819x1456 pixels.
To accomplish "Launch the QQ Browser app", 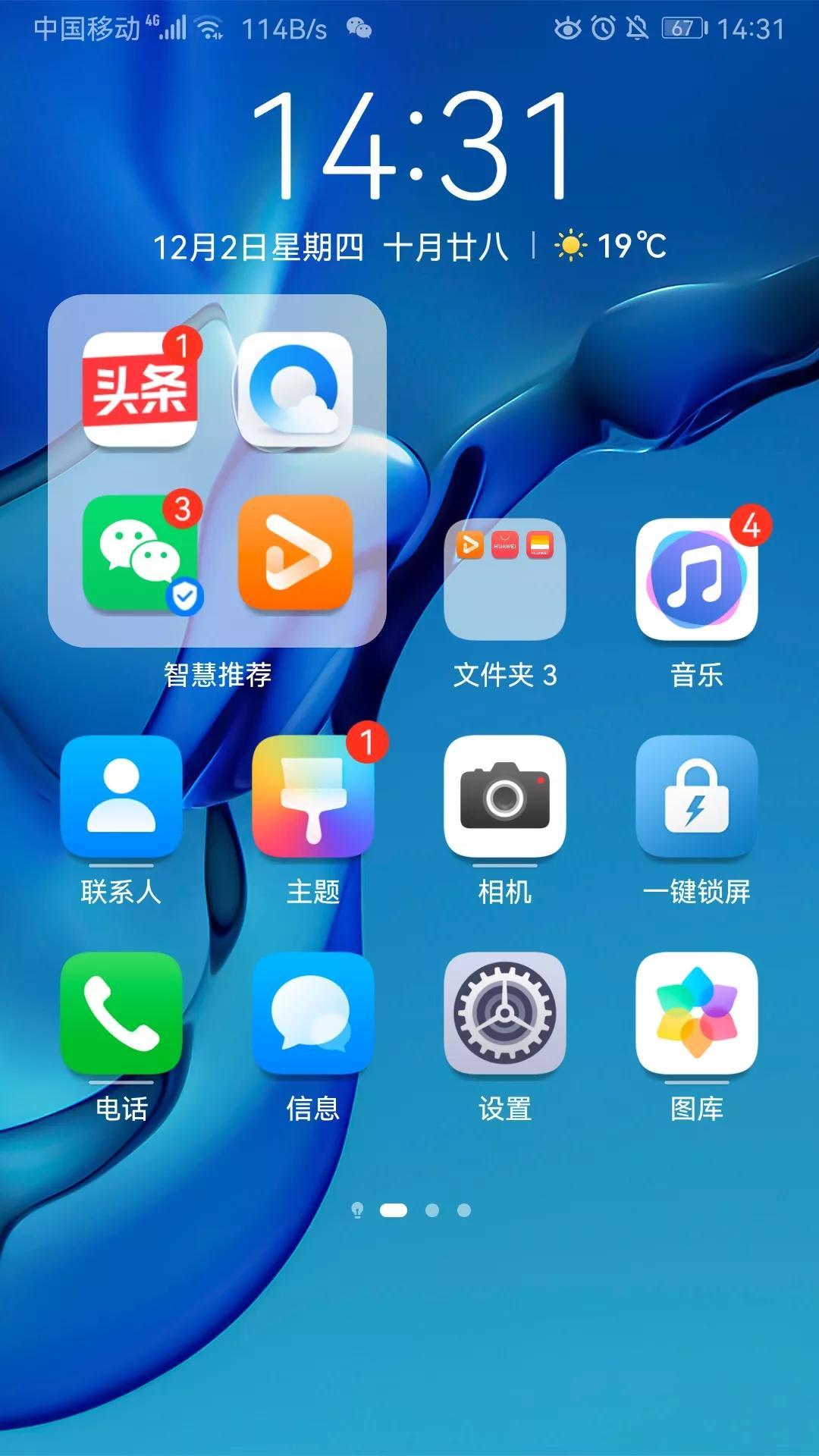I will click(x=296, y=391).
